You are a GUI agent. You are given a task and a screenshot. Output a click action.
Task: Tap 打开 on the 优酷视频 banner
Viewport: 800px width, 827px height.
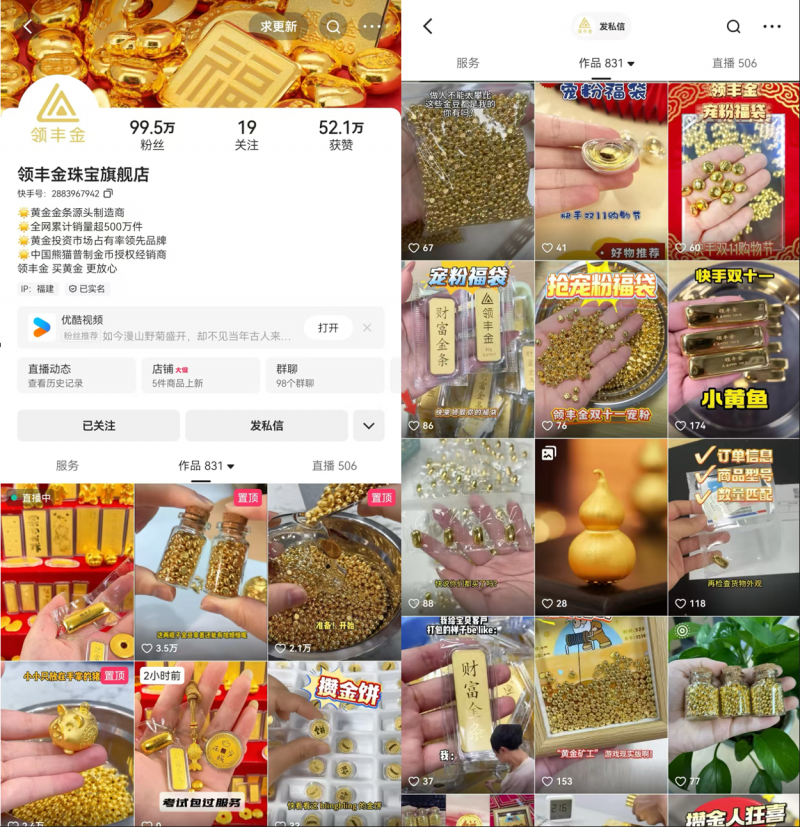328,328
